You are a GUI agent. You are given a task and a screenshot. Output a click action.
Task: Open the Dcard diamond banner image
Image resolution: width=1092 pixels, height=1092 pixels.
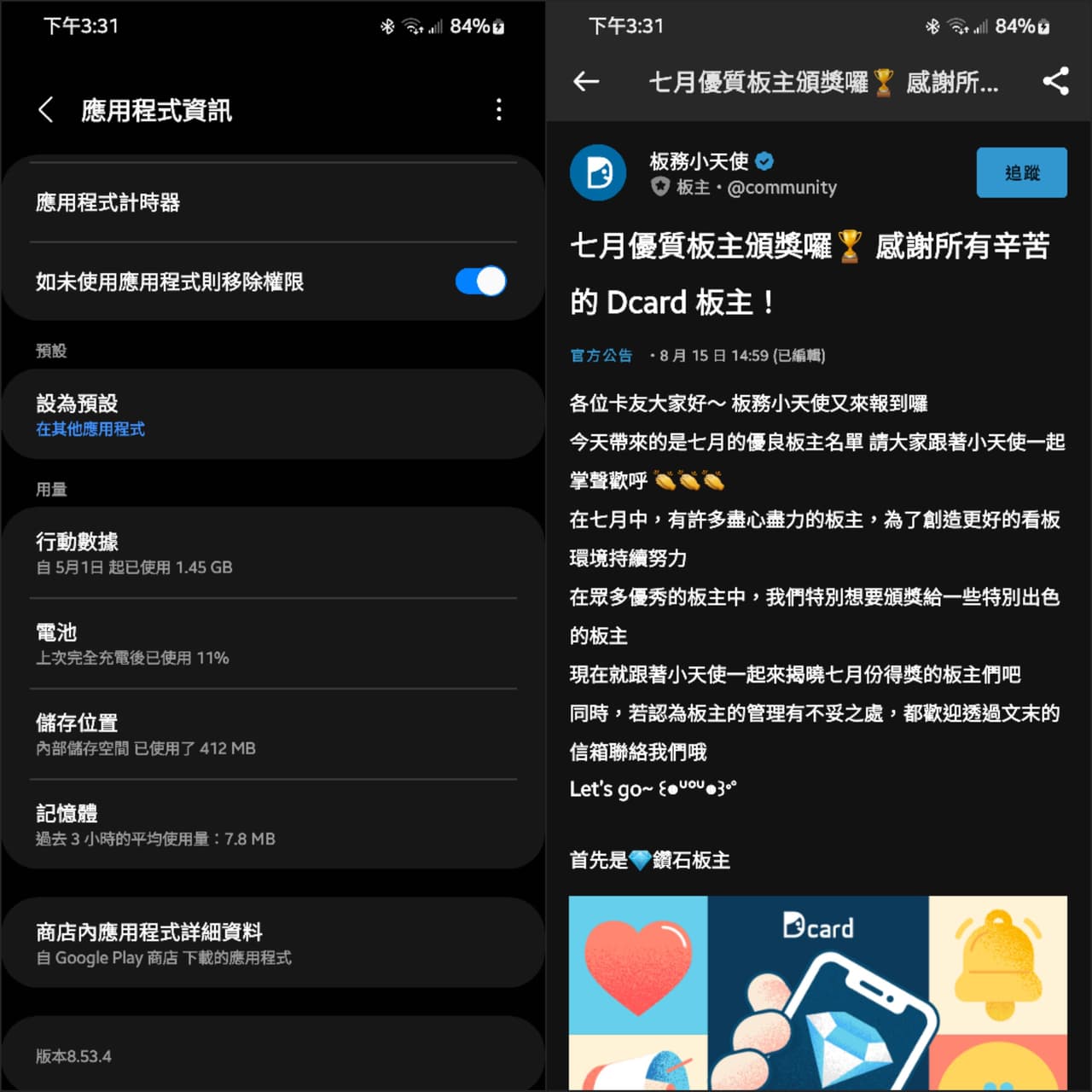tap(817, 992)
